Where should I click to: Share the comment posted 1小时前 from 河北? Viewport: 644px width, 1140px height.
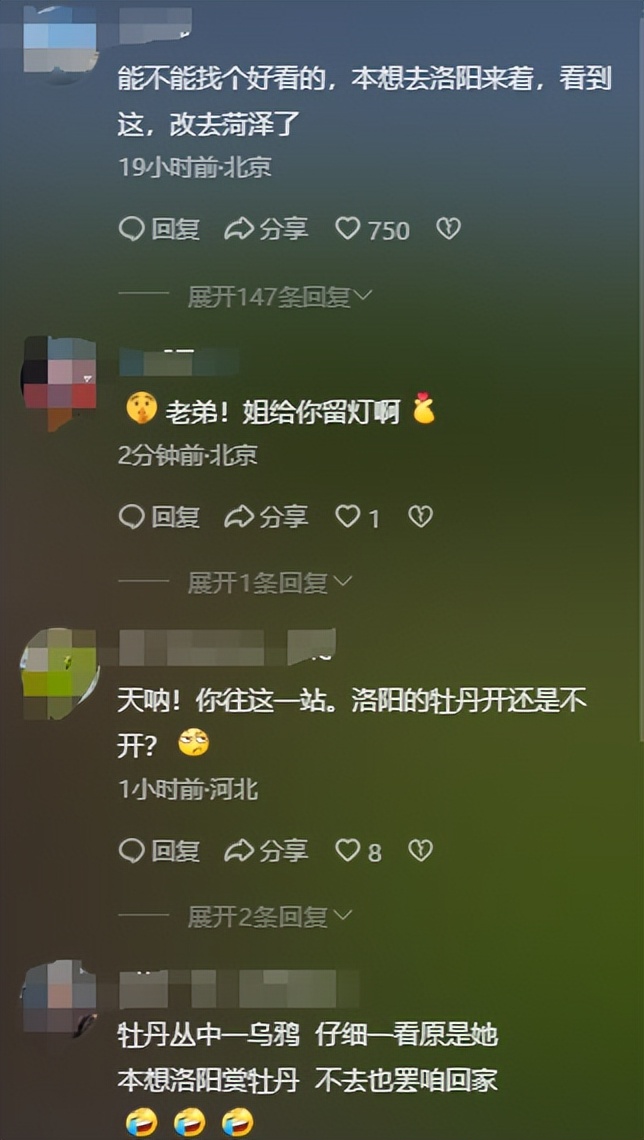(x=266, y=851)
